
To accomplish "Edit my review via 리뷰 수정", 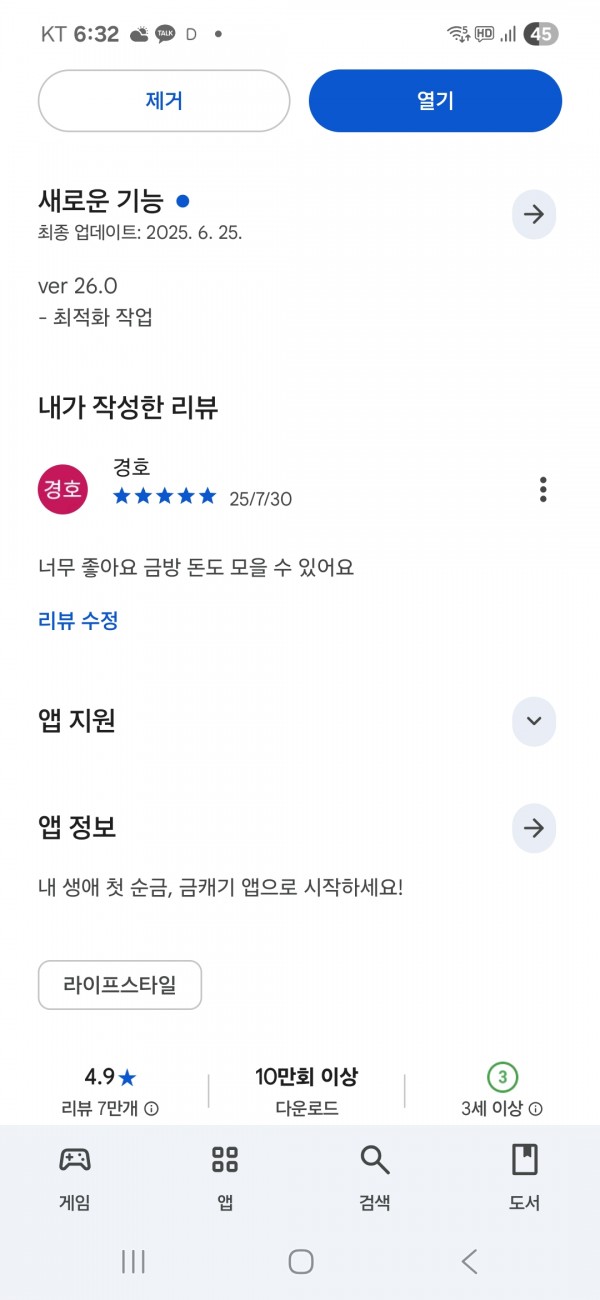I will pos(78,621).
